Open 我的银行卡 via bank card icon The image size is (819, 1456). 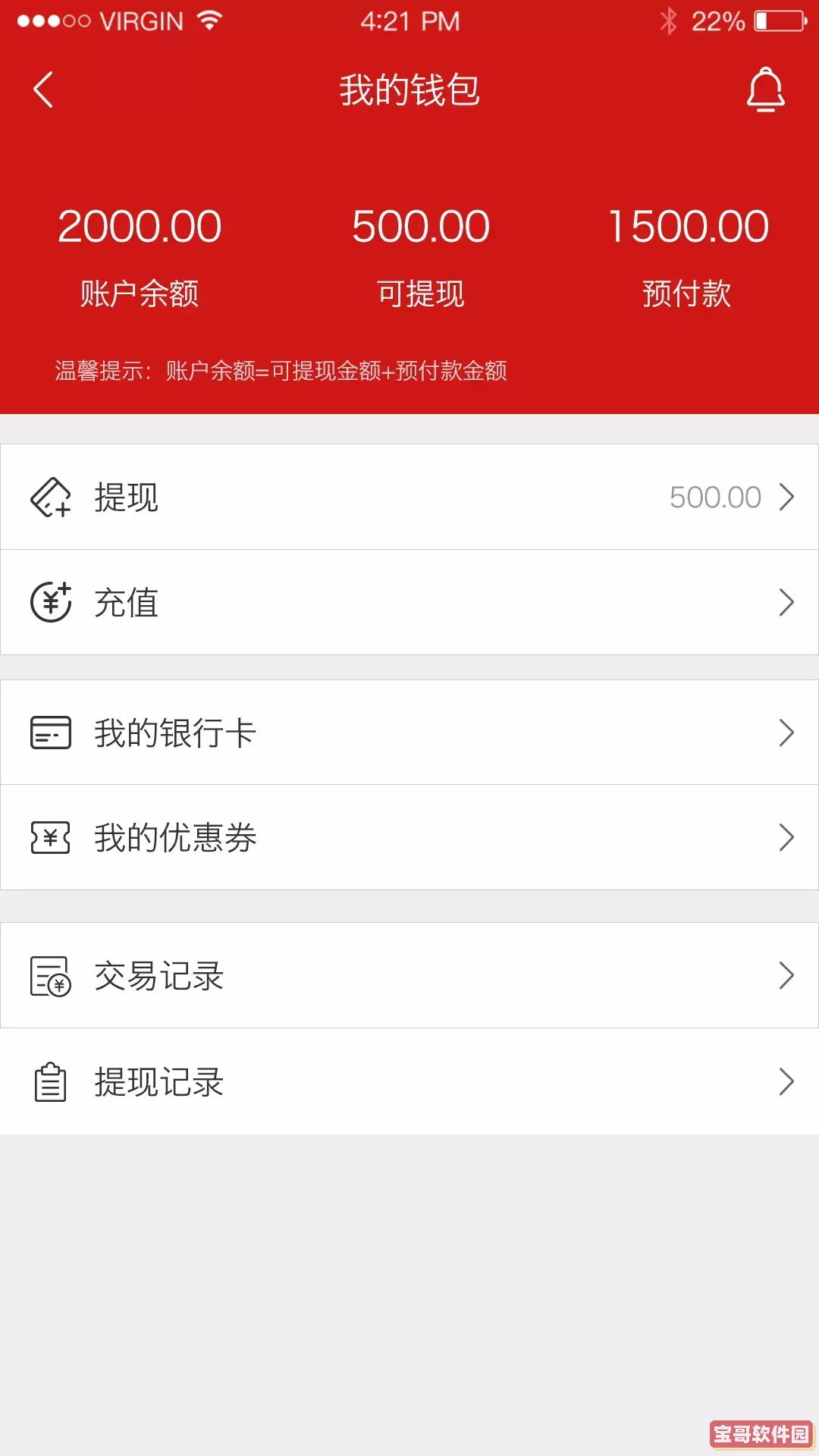[51, 733]
